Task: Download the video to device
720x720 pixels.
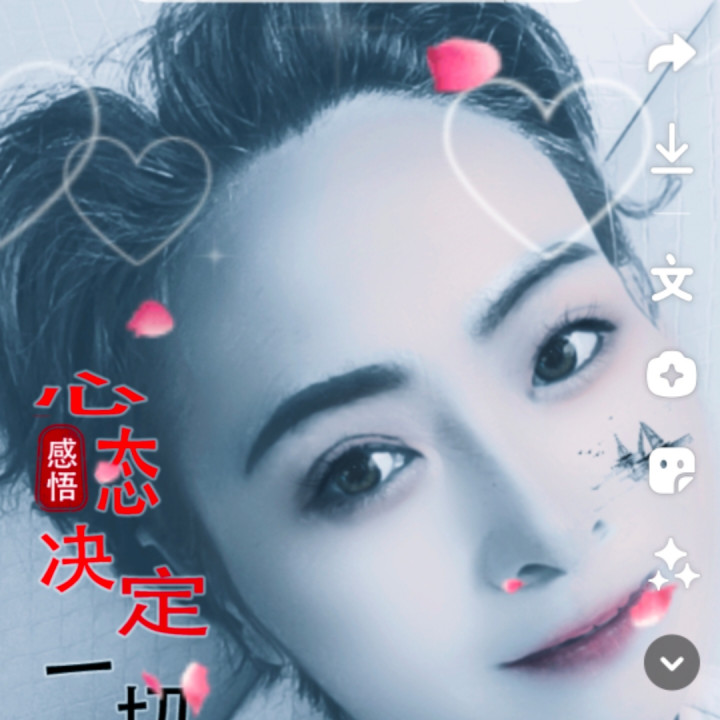Action: [672, 155]
